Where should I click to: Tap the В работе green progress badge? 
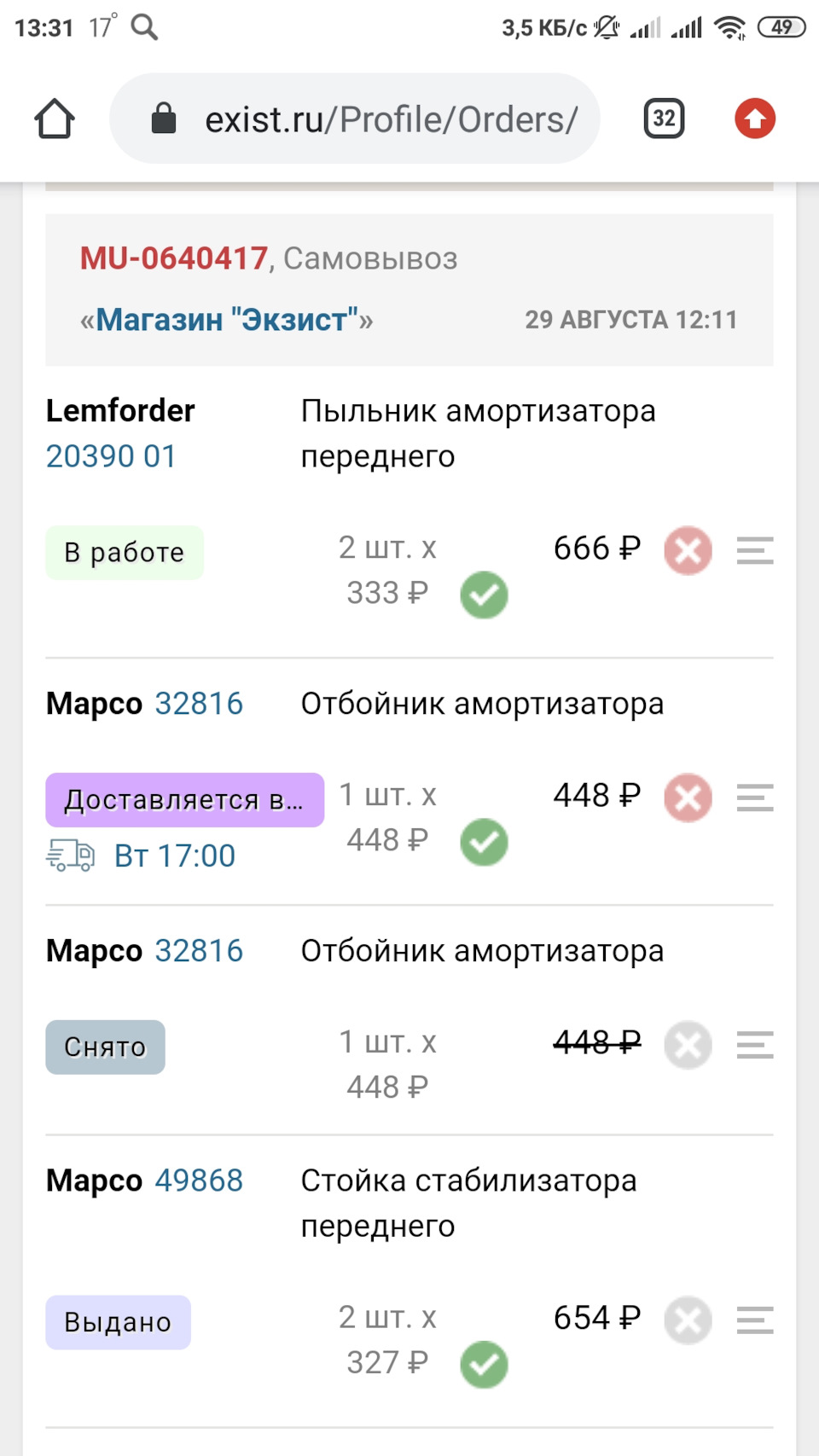(x=124, y=552)
